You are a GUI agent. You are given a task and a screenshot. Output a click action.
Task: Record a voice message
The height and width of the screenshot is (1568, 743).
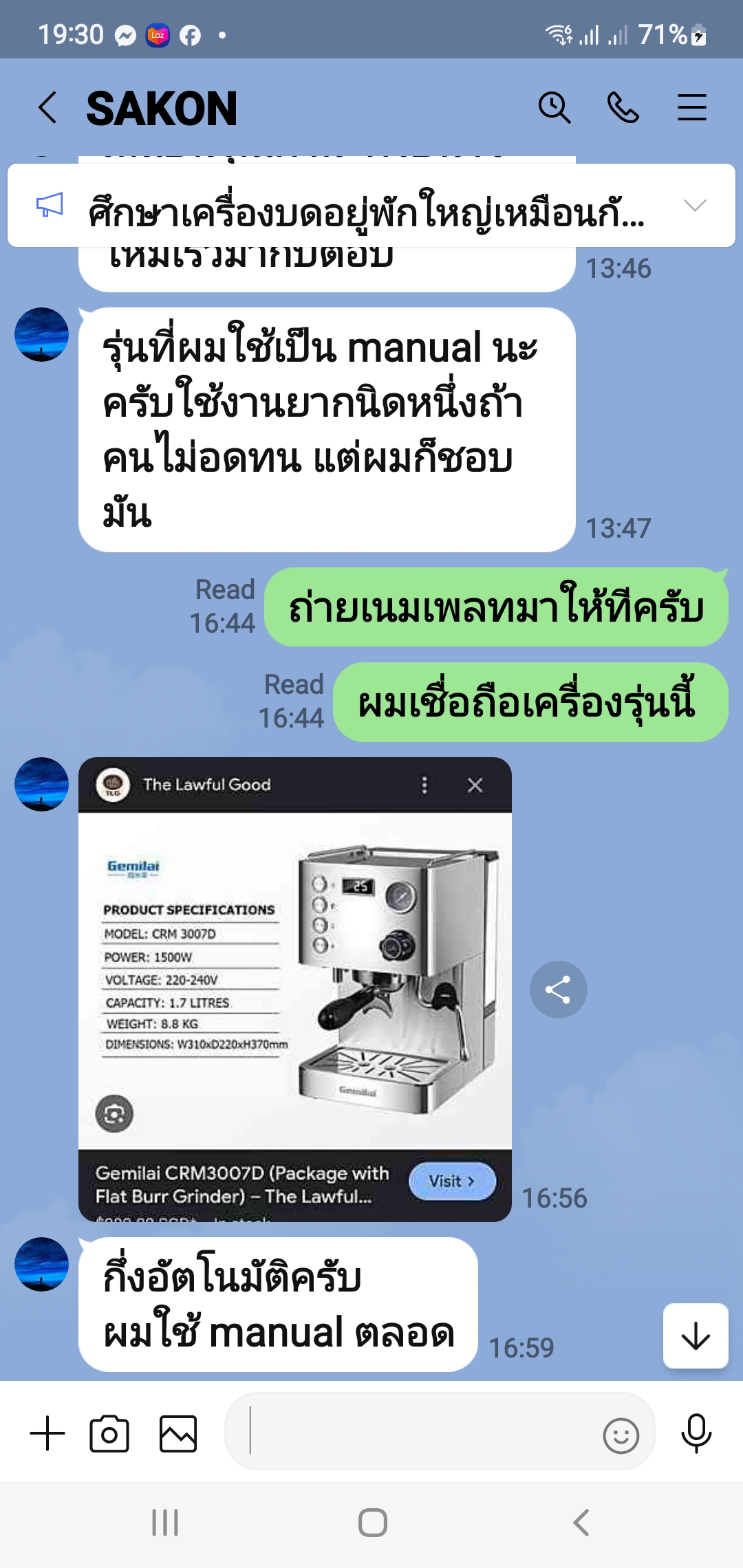click(x=696, y=1434)
